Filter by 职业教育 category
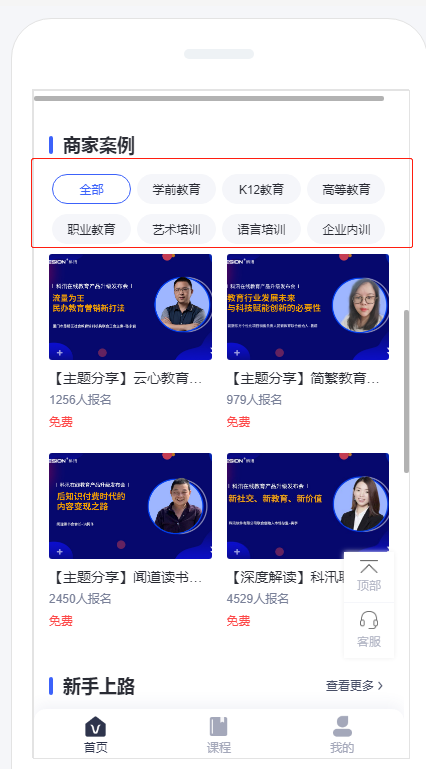The height and width of the screenshot is (769, 426). 91,229
